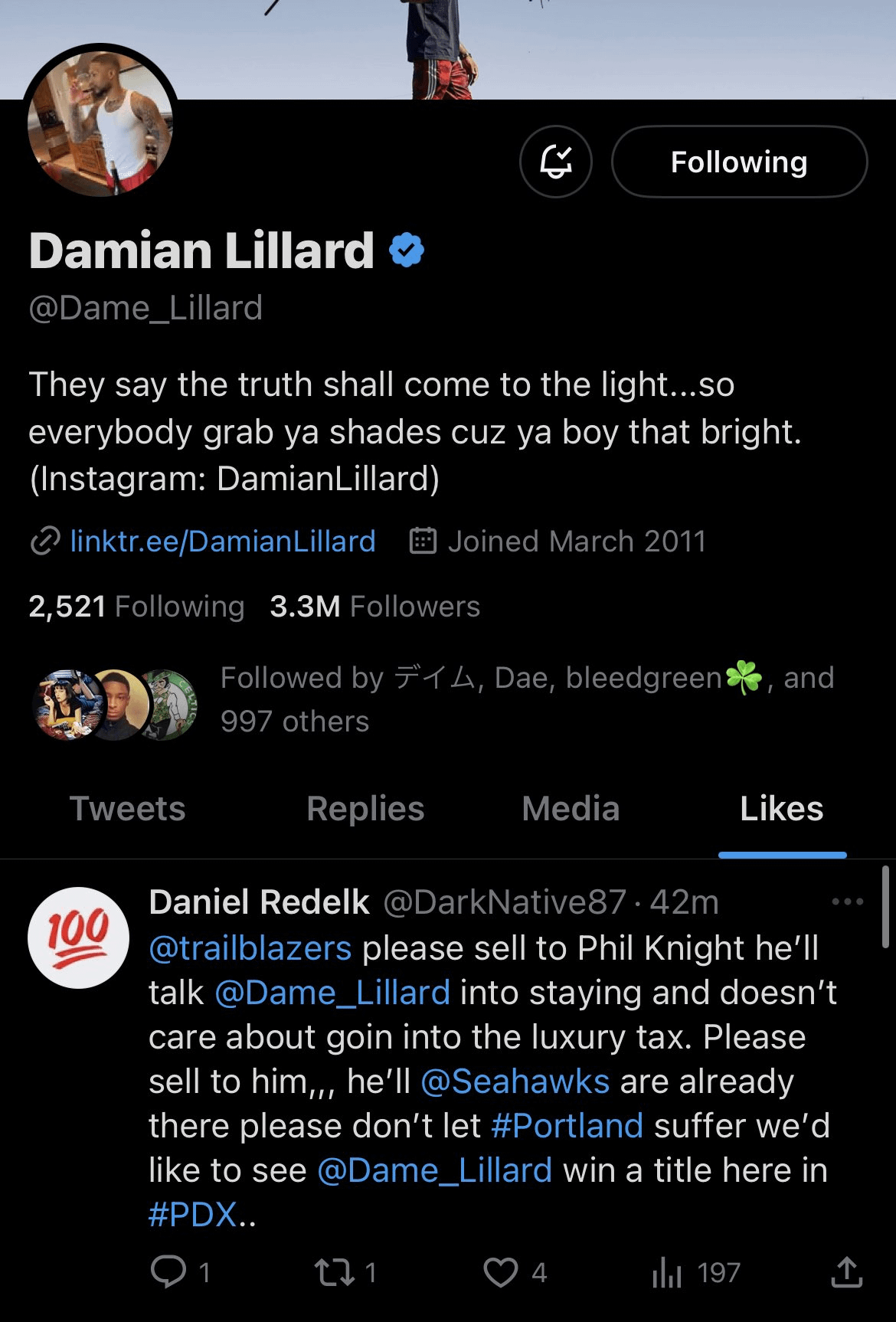Open the Followed by mutual followers list
This screenshot has height=1322, width=896.
pos(525,699)
